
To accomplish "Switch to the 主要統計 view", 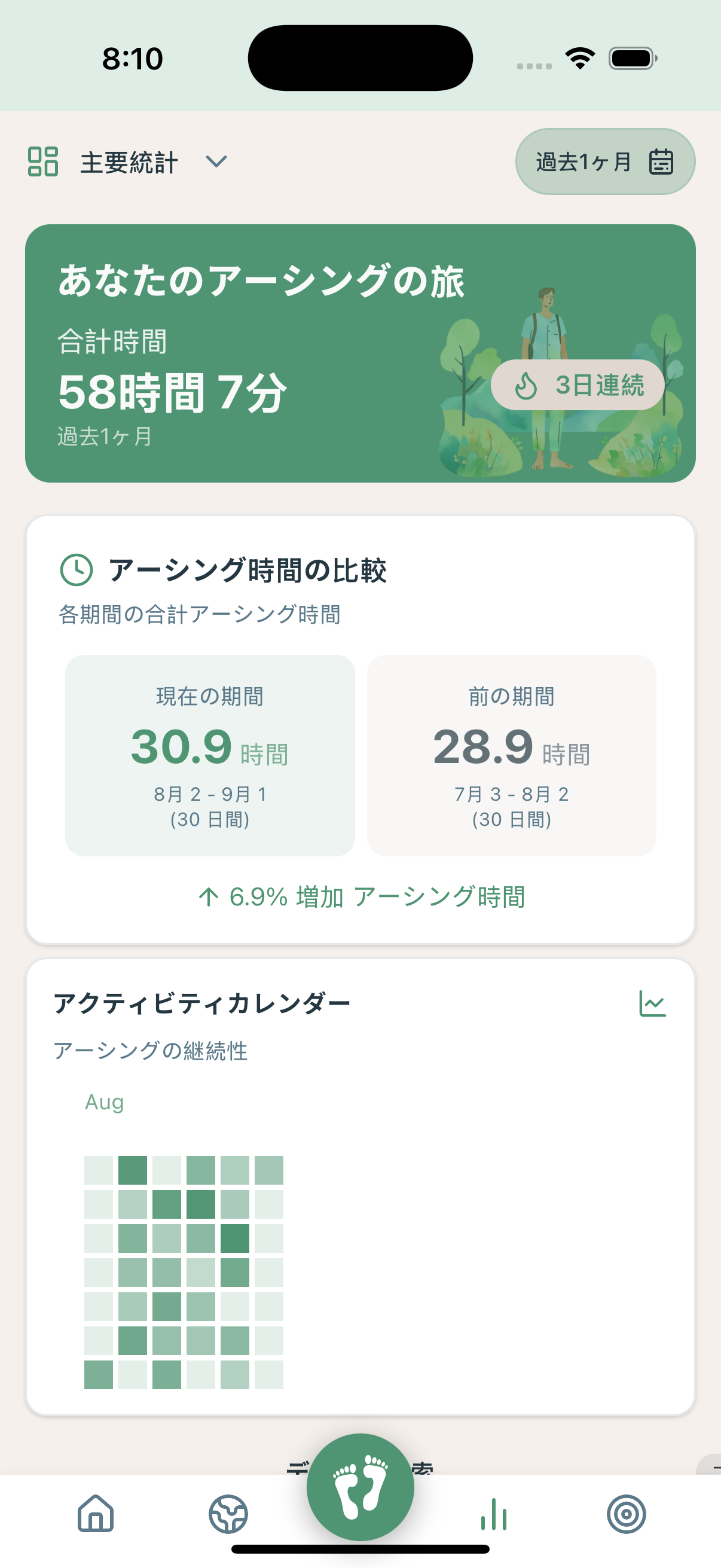I will (129, 163).
